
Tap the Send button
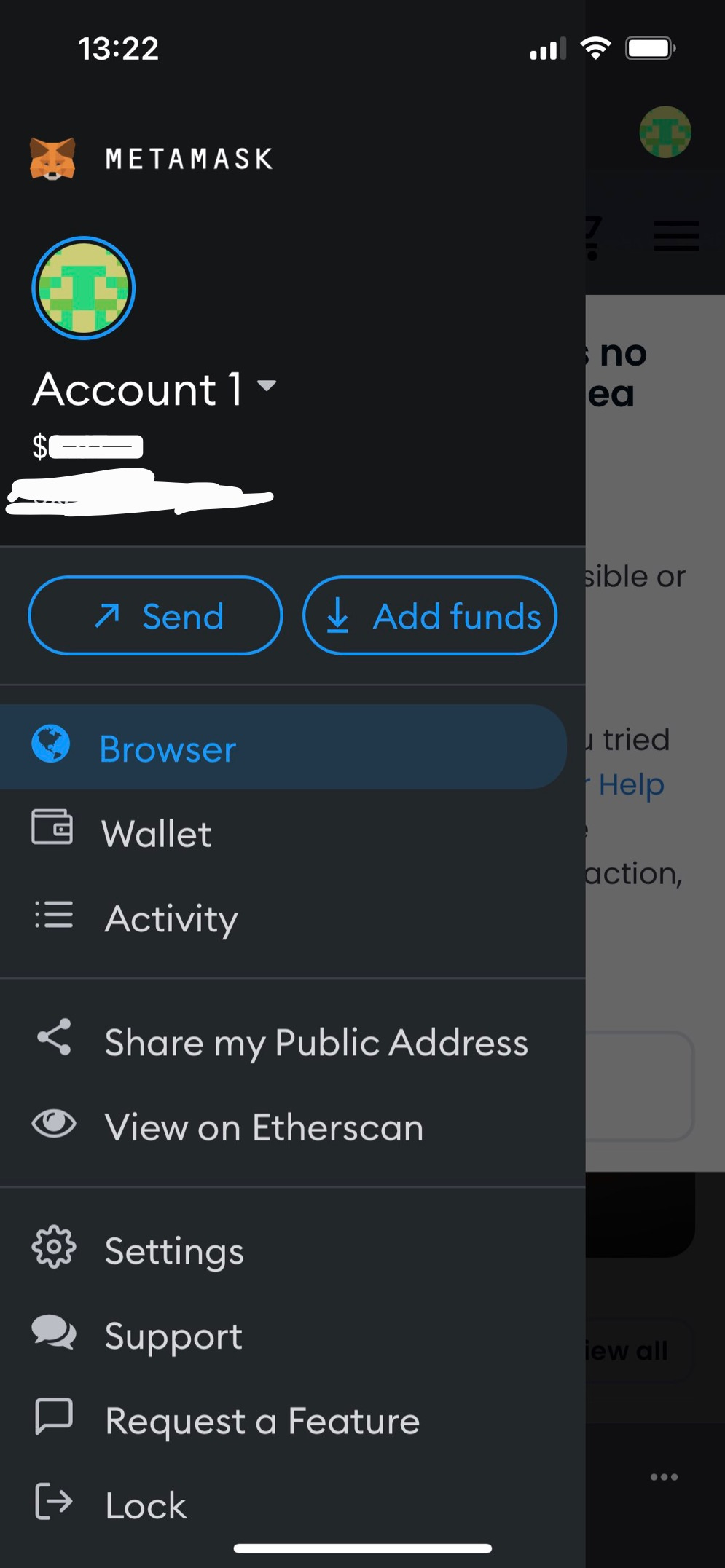click(x=155, y=616)
